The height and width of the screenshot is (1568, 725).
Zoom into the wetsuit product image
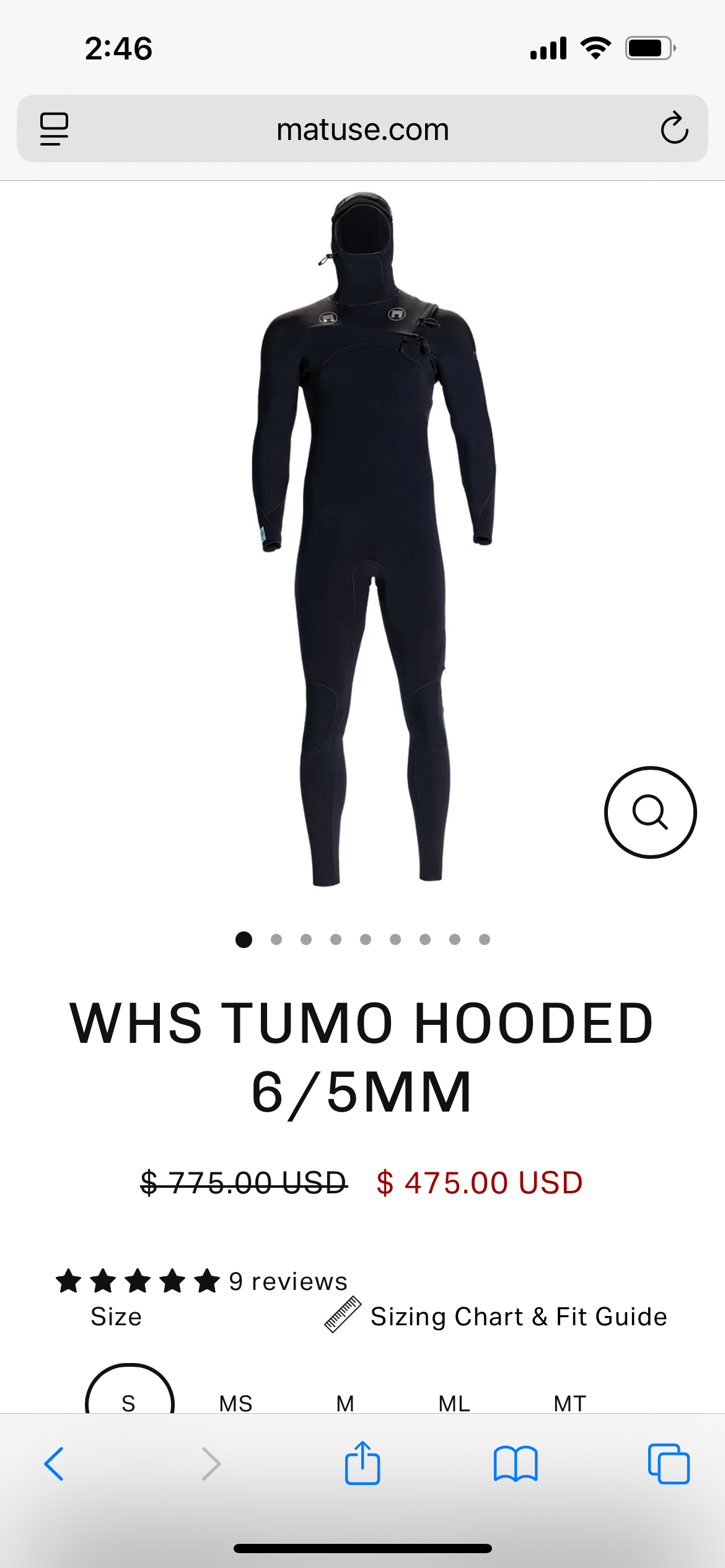point(650,812)
